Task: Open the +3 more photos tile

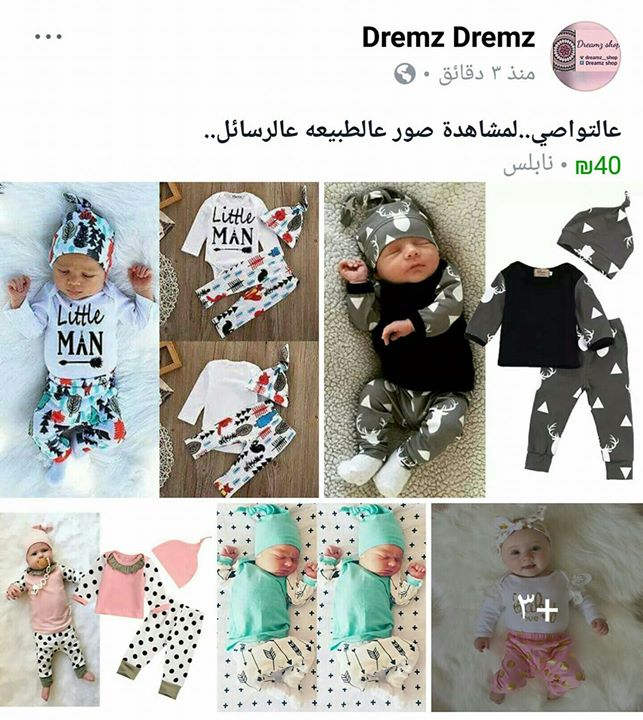Action: [x=537, y=610]
